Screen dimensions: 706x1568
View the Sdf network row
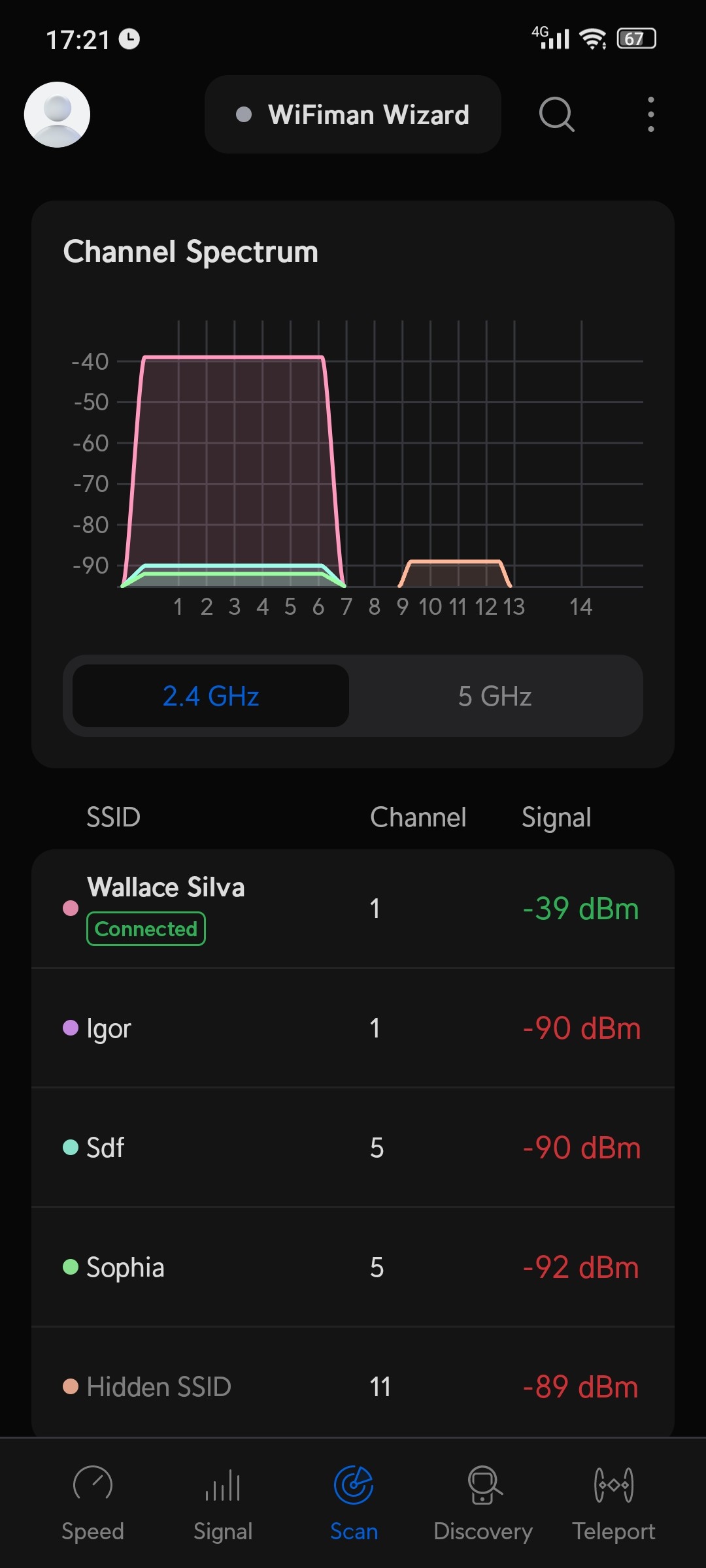point(353,1147)
